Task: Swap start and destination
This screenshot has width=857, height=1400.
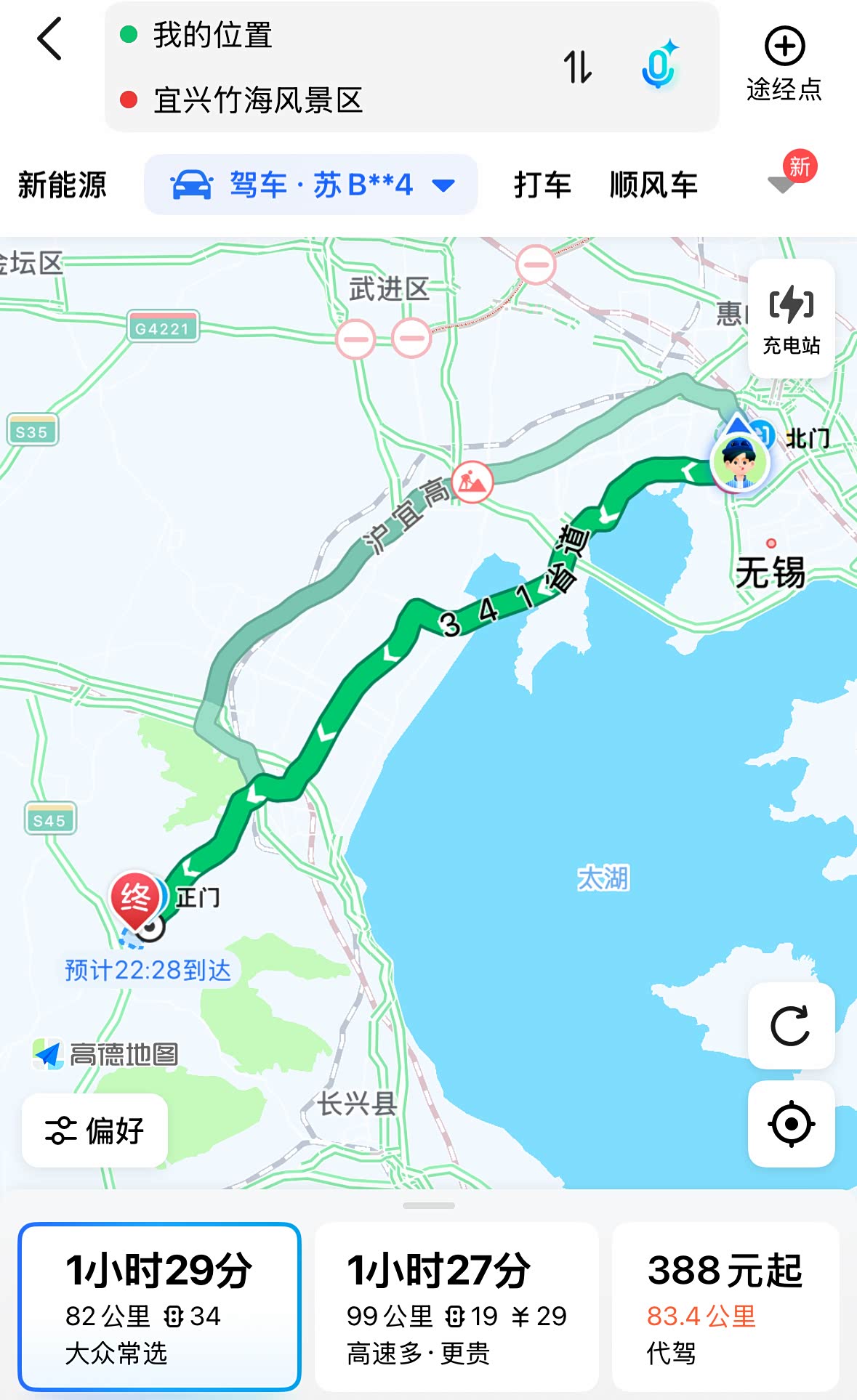Action: tap(578, 67)
